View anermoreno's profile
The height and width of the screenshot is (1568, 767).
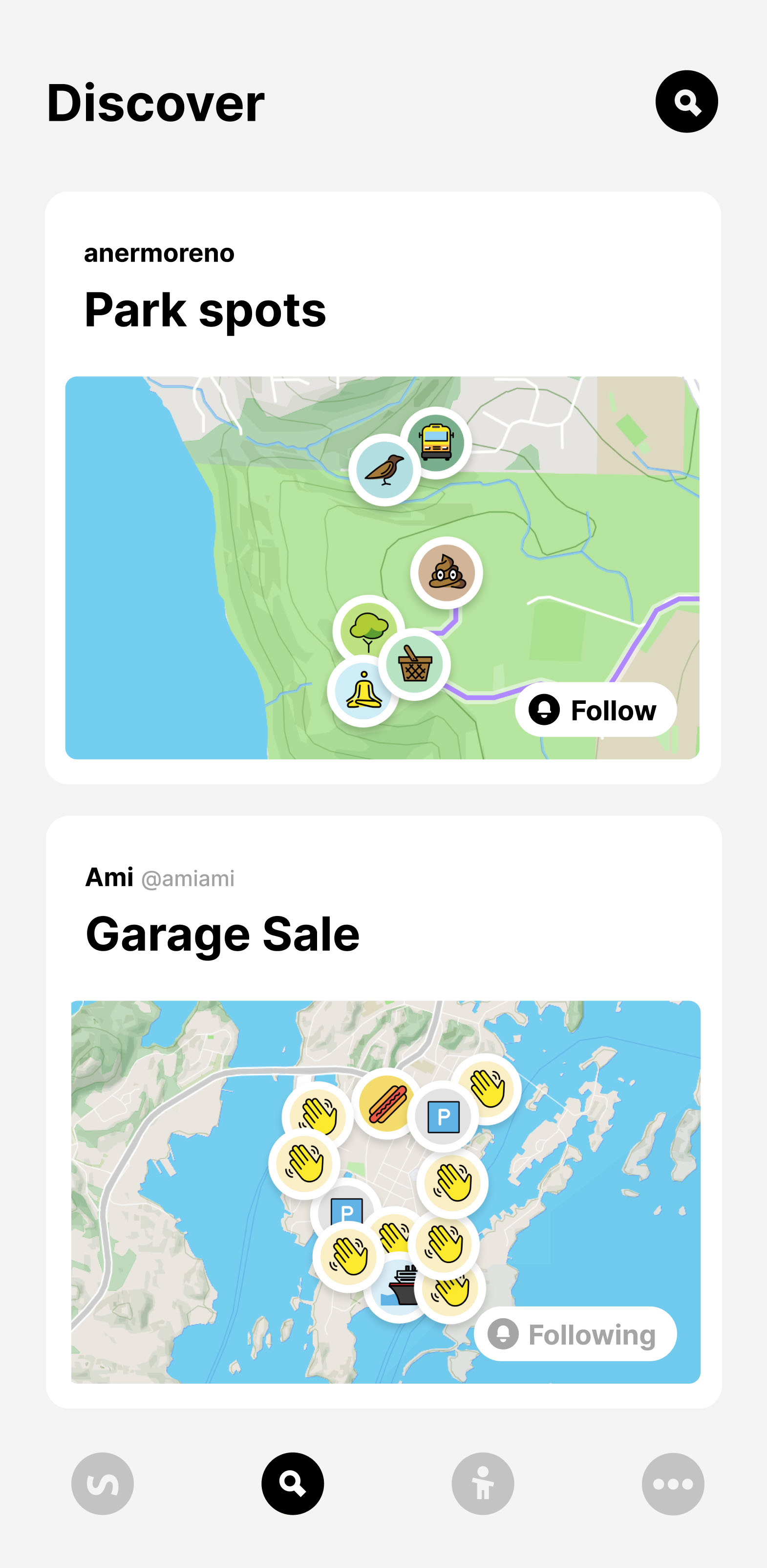(x=159, y=253)
